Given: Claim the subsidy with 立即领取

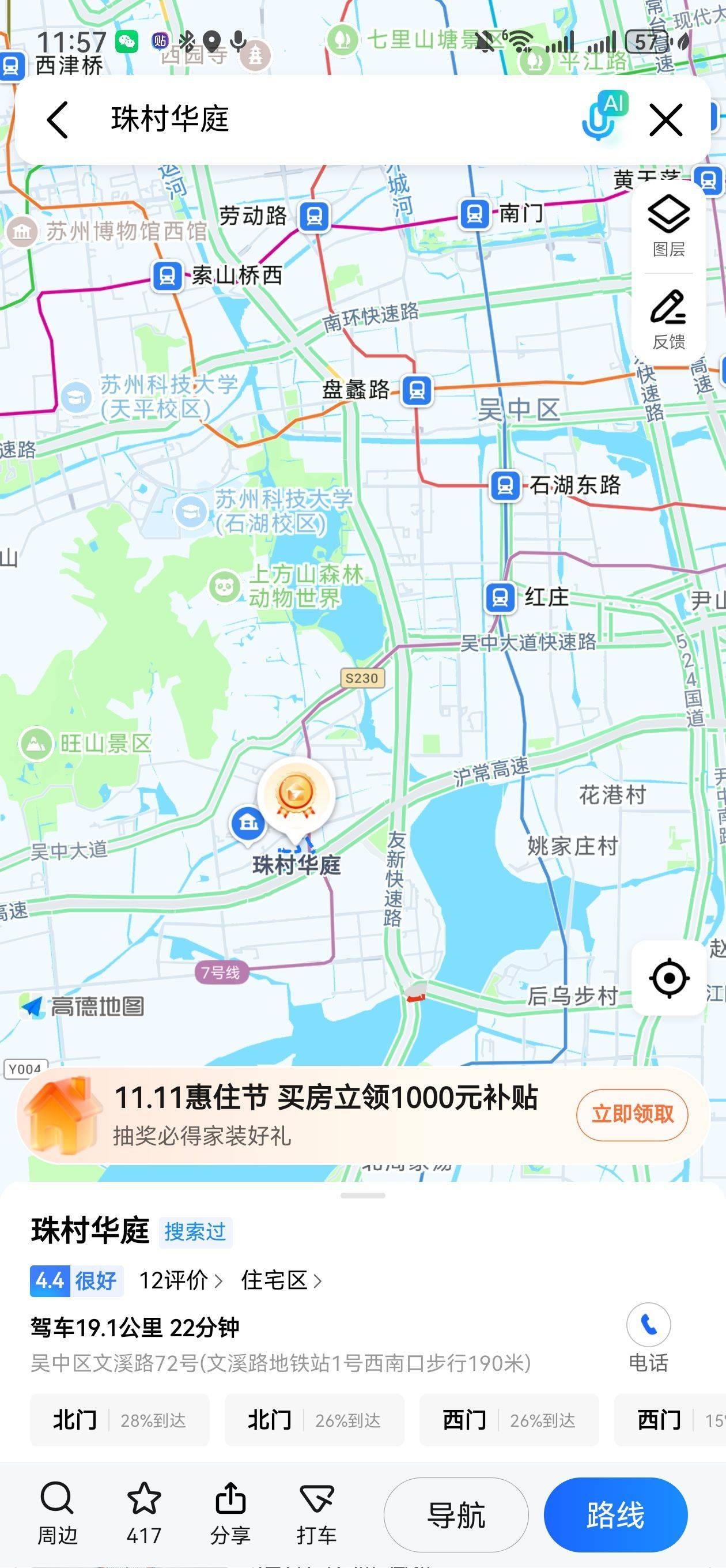Looking at the screenshot, I should [632, 1114].
